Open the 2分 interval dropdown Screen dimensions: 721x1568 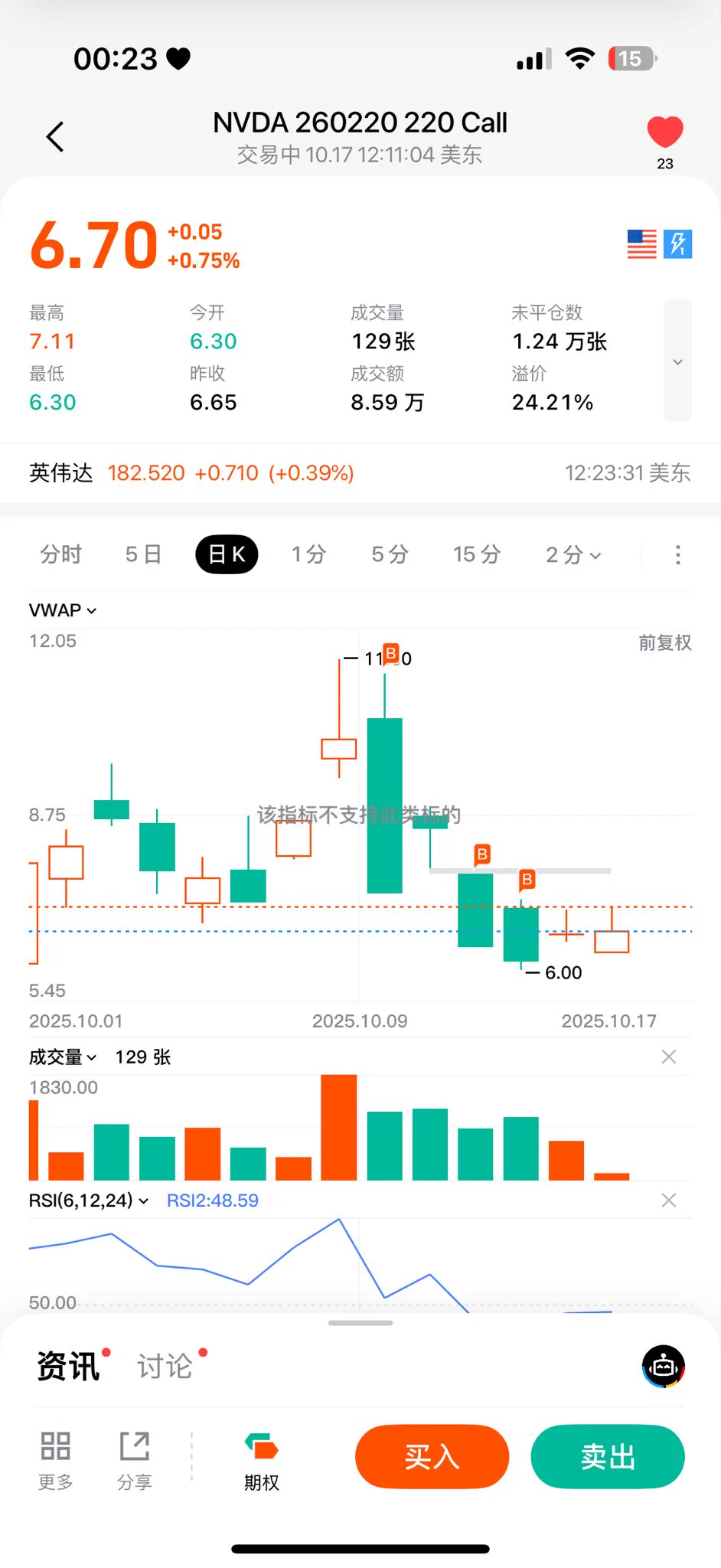[573, 555]
